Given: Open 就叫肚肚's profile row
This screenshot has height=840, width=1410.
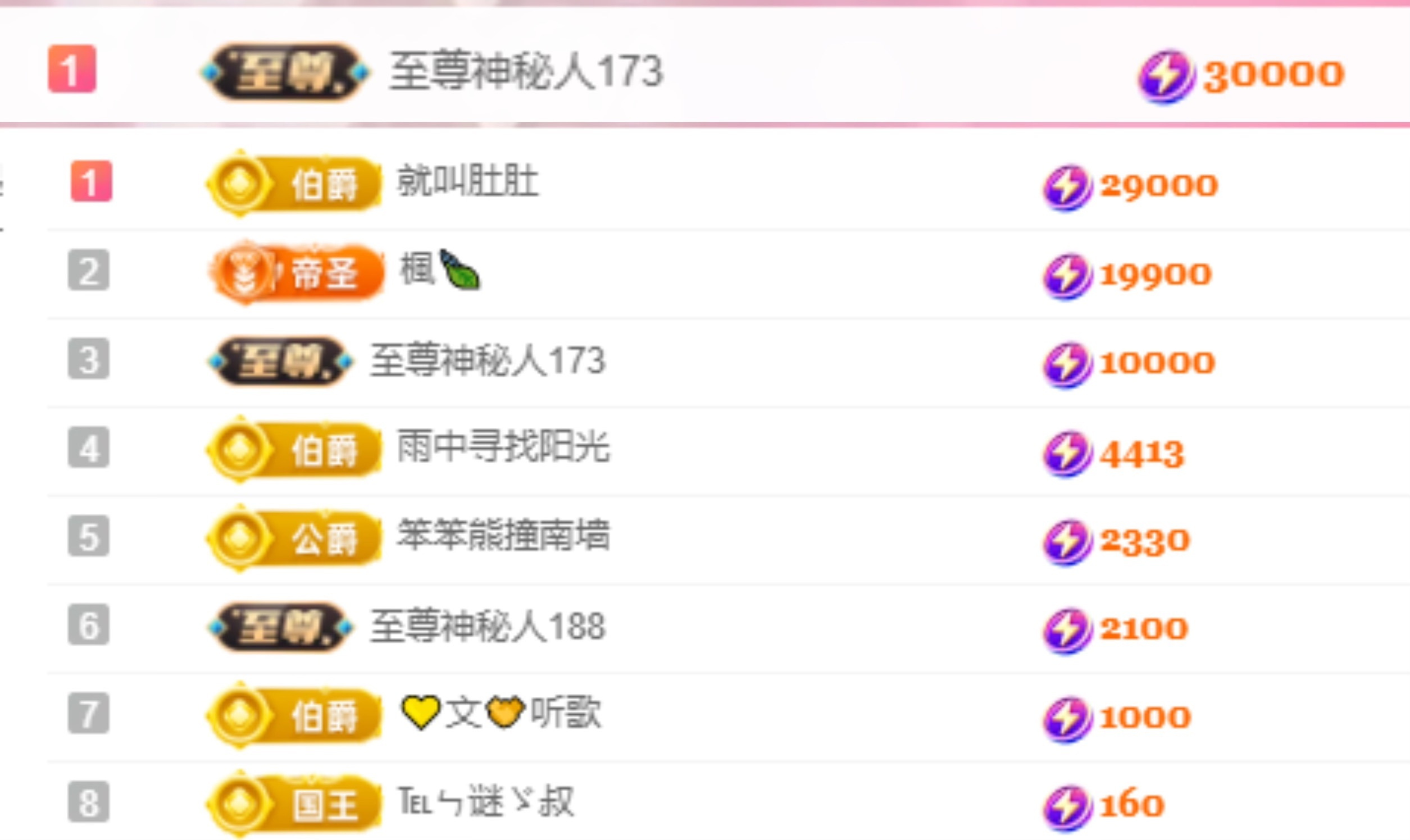Looking at the screenshot, I should [468, 182].
